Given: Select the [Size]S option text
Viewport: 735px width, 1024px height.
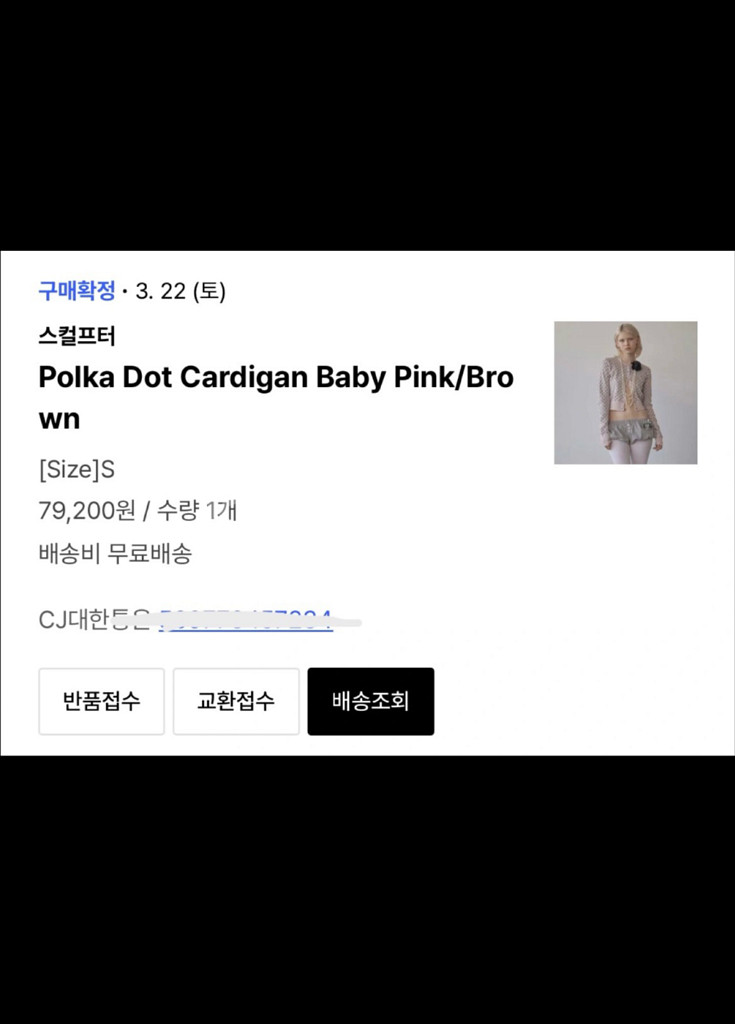Looking at the screenshot, I should [x=74, y=467].
